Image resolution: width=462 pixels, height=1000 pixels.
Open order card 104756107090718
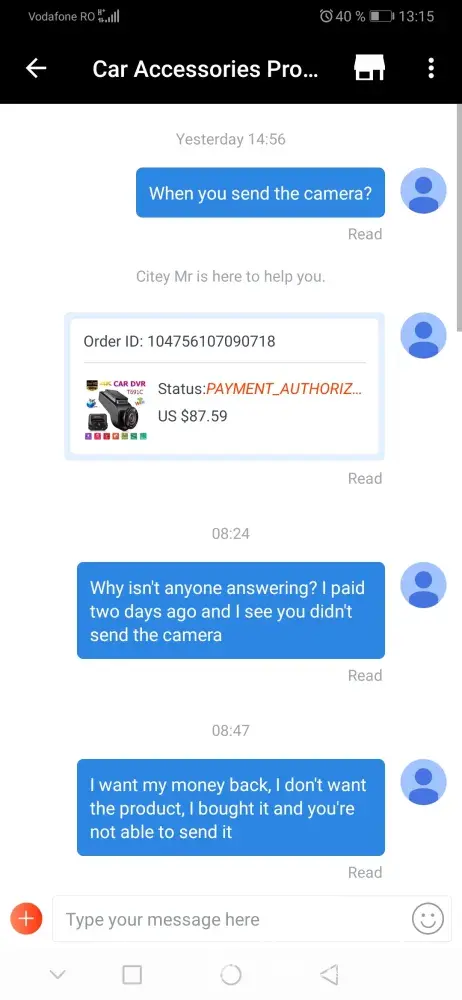click(224, 386)
